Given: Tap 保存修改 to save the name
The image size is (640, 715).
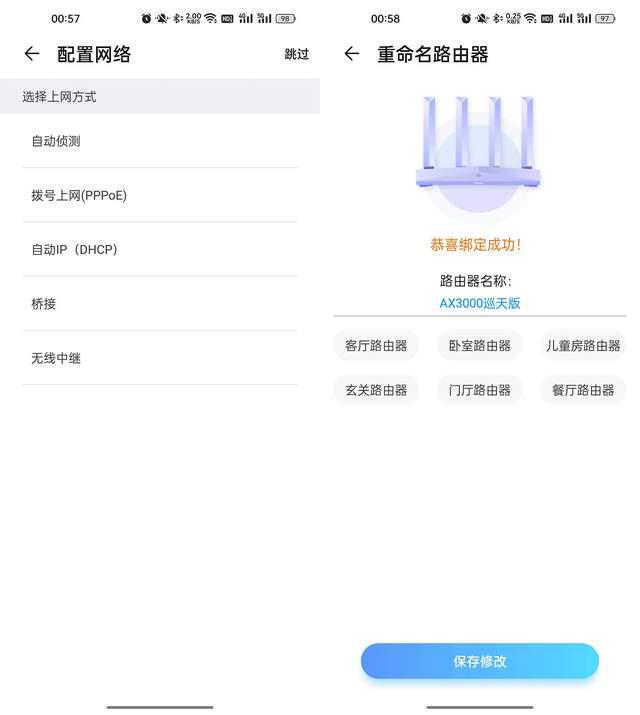Looking at the screenshot, I should pos(480,661).
